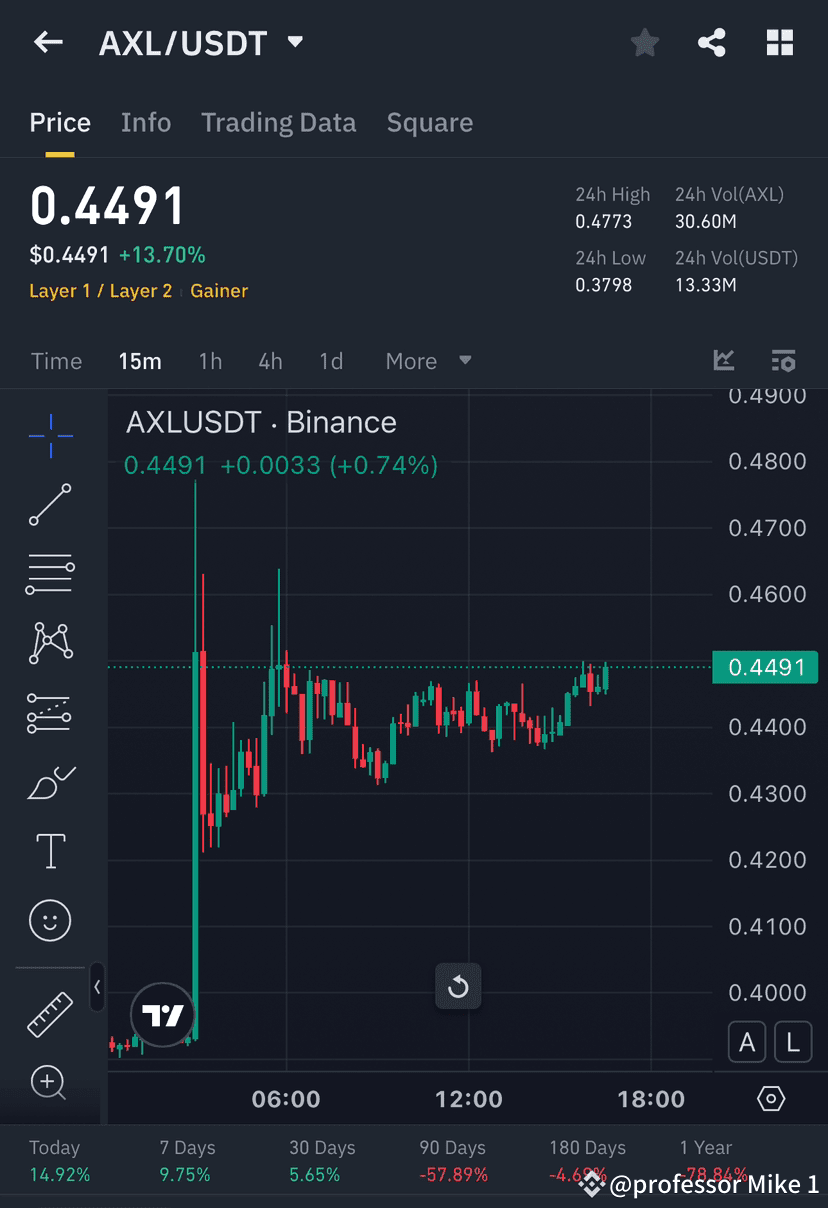Image resolution: width=828 pixels, height=1208 pixels.
Task: Select the trend line drawing tool
Action: 50,505
